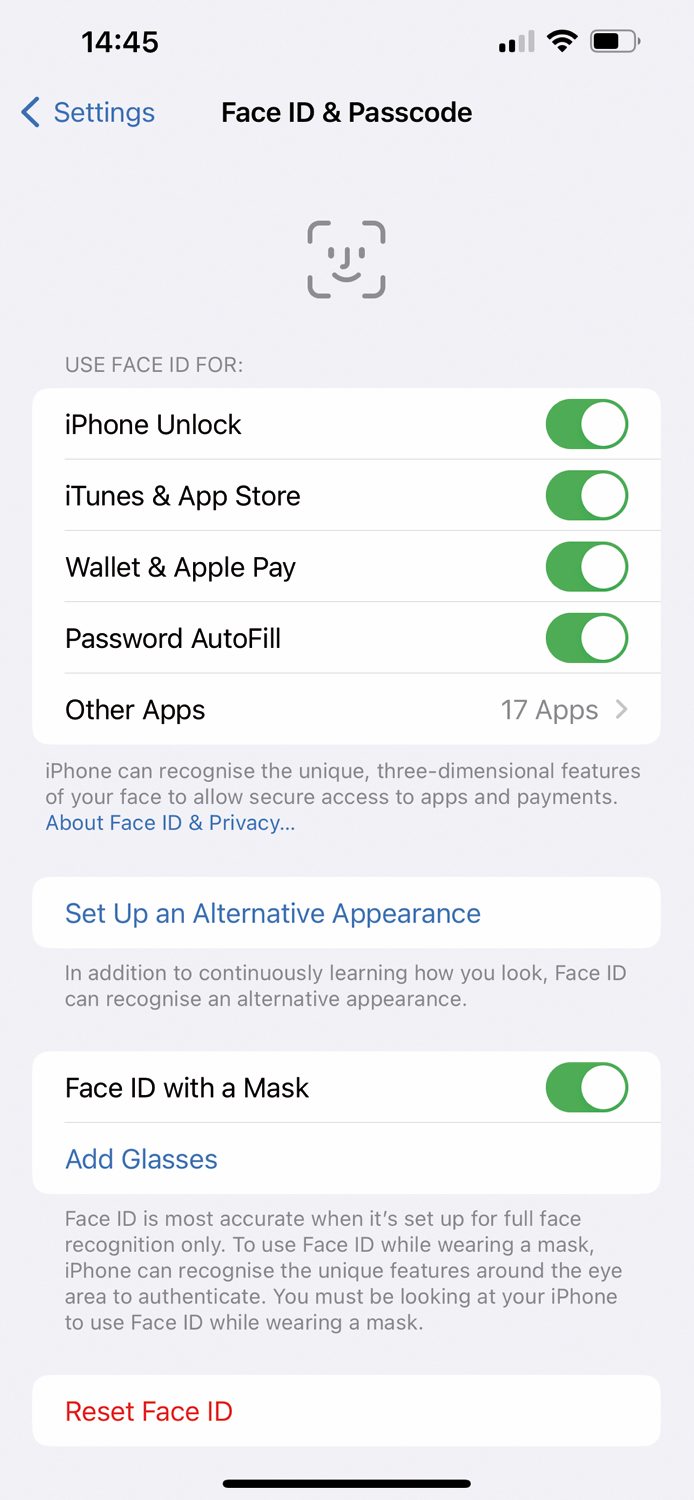Screen dimensions: 694x1500
Task: Select Set Up an Alternative Appearance
Action: coord(347,913)
